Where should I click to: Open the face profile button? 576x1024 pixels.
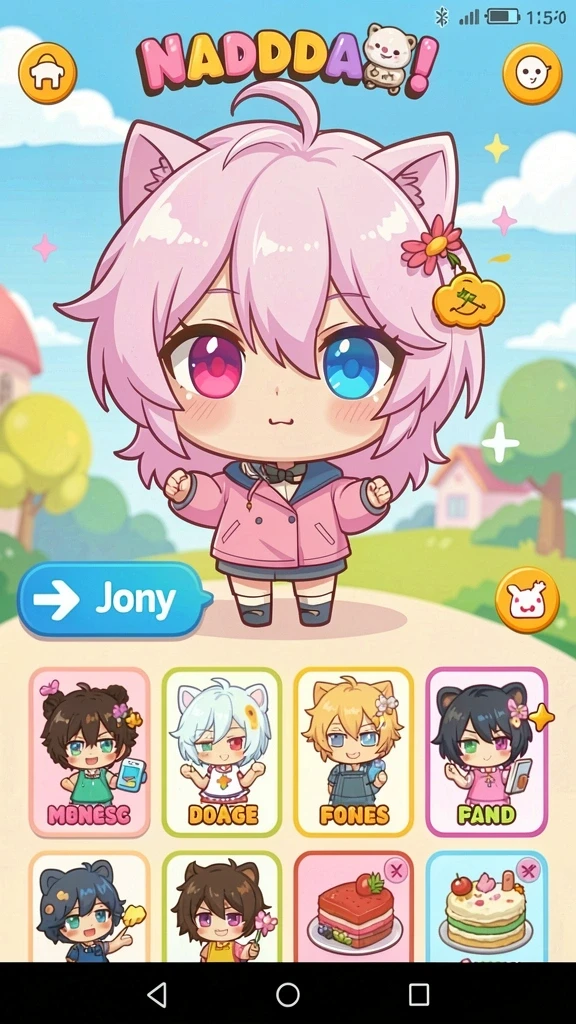pyautogui.click(x=532, y=73)
